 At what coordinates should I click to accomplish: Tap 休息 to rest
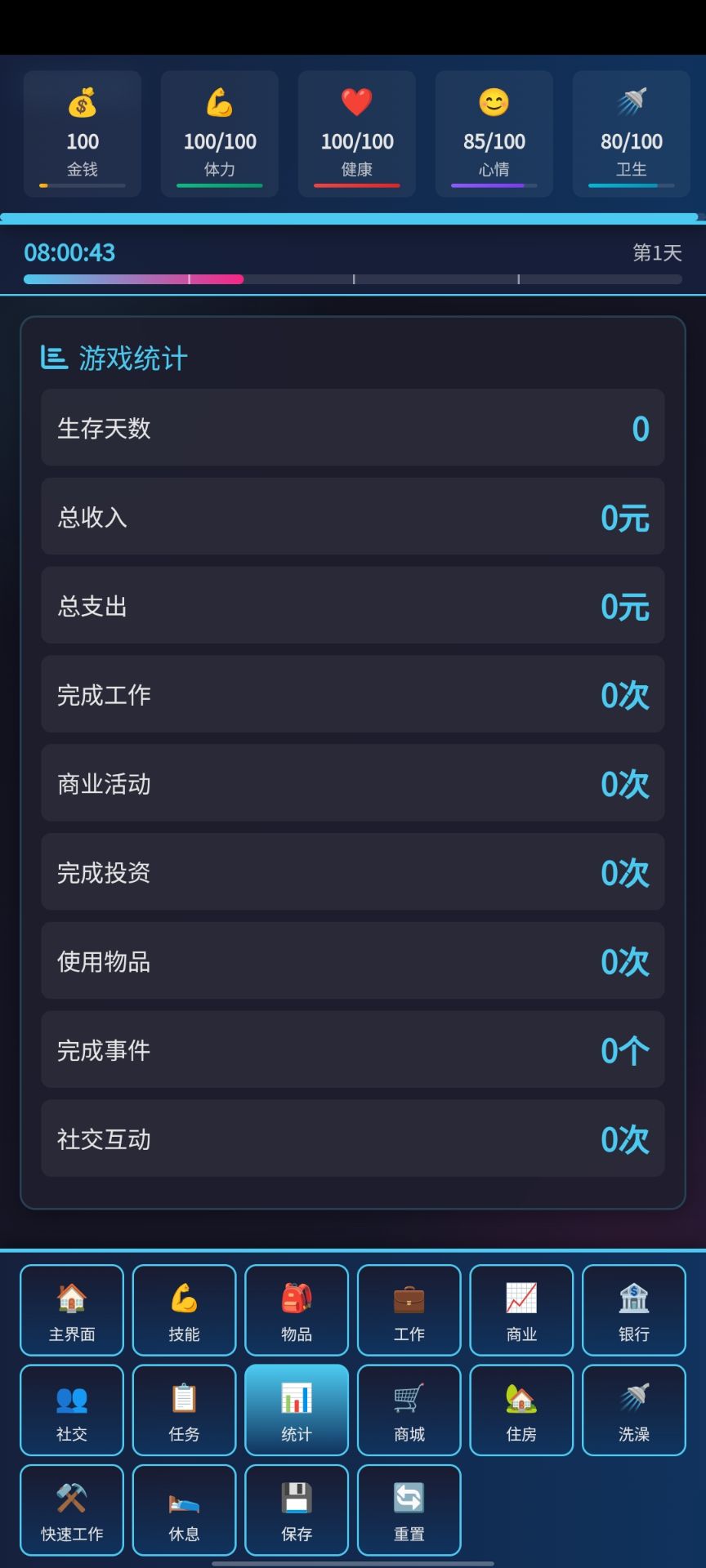click(184, 1510)
